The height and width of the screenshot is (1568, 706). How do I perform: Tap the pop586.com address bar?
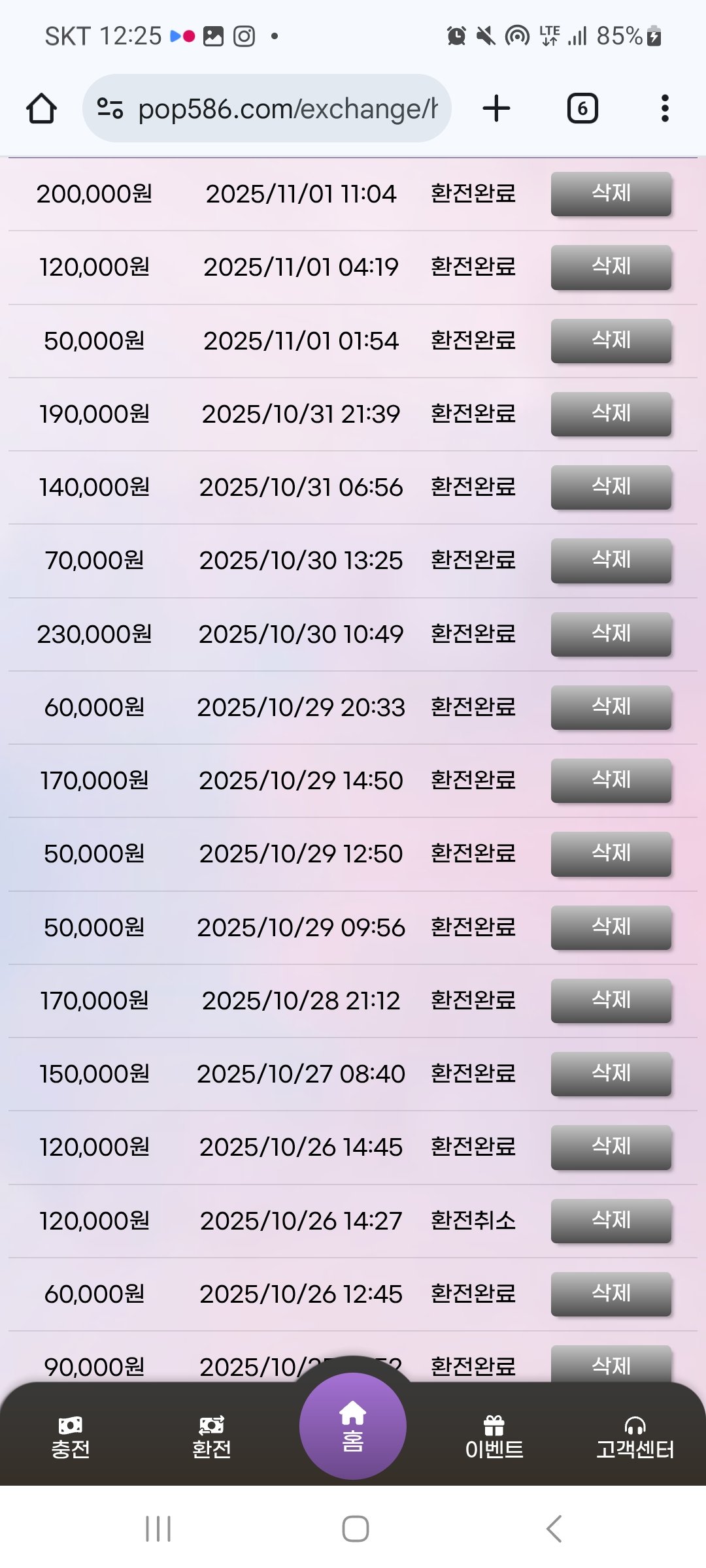pos(267,108)
